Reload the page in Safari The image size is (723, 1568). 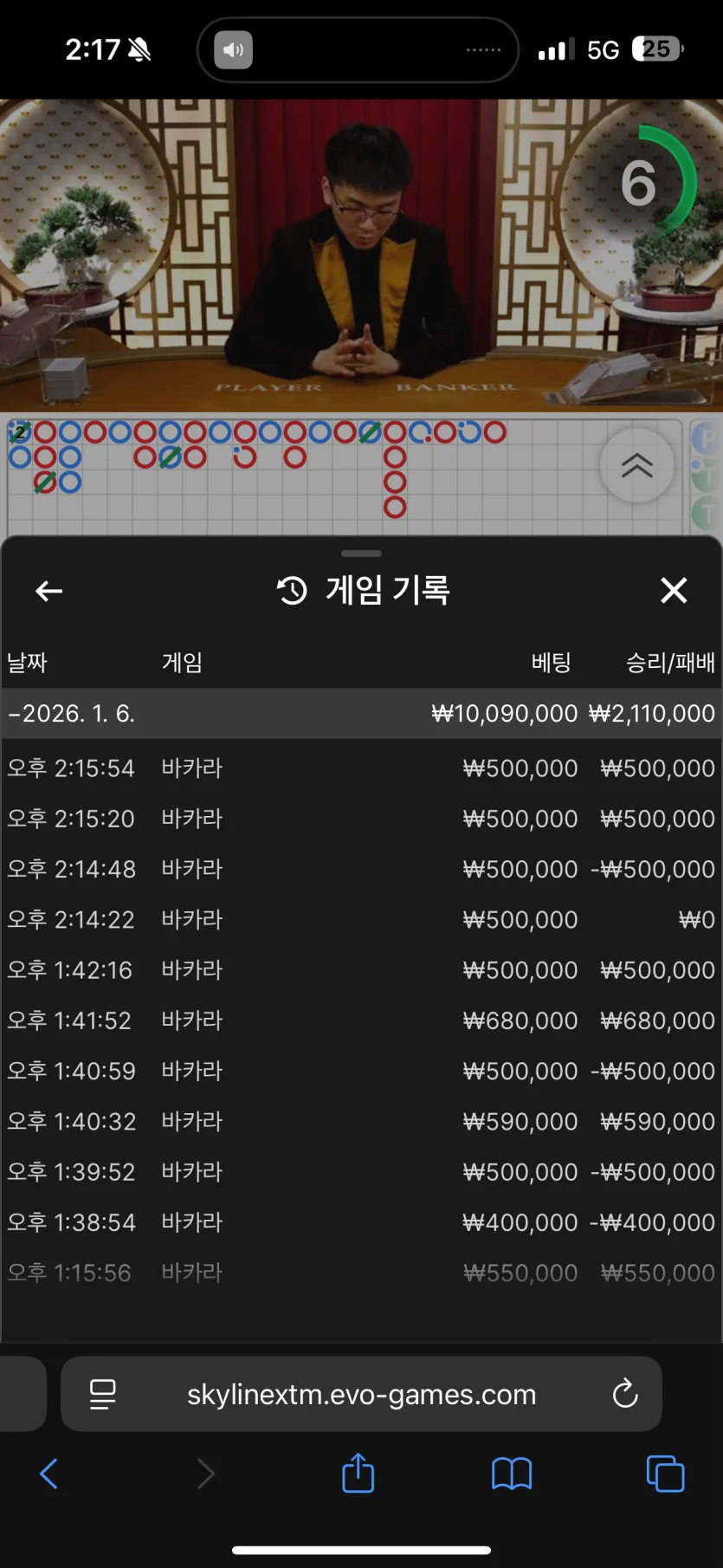[624, 1394]
